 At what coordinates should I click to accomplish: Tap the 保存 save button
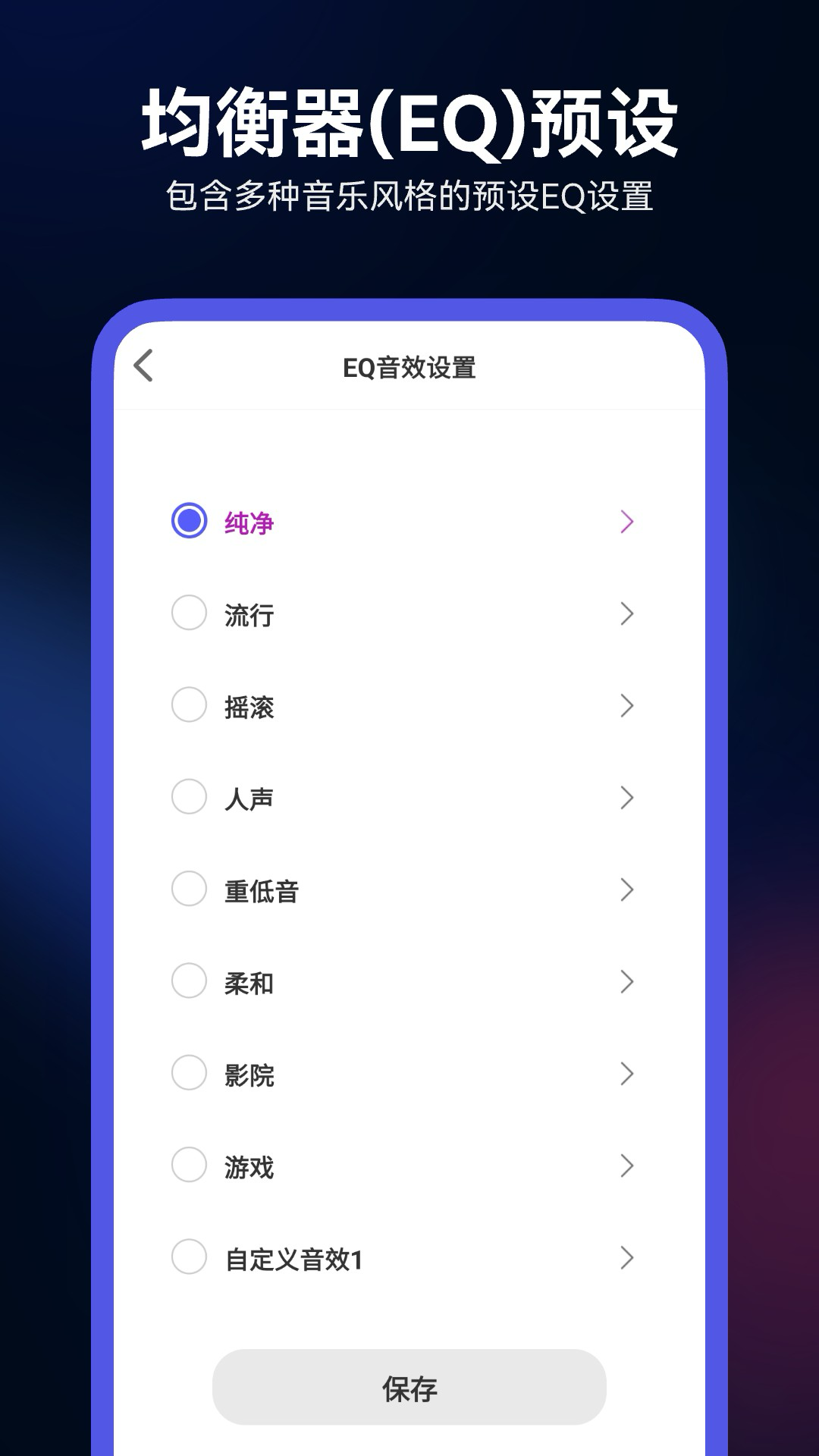pyautogui.click(x=409, y=1389)
